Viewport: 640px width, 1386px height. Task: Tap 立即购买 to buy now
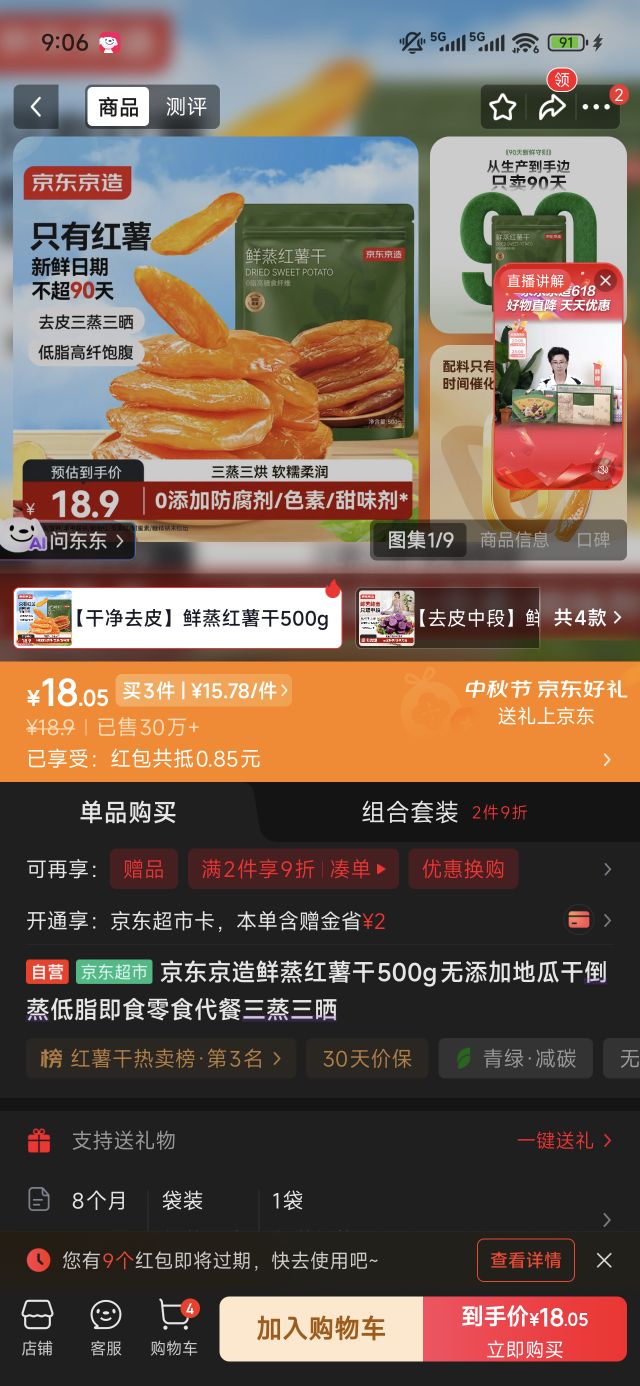(x=525, y=1328)
